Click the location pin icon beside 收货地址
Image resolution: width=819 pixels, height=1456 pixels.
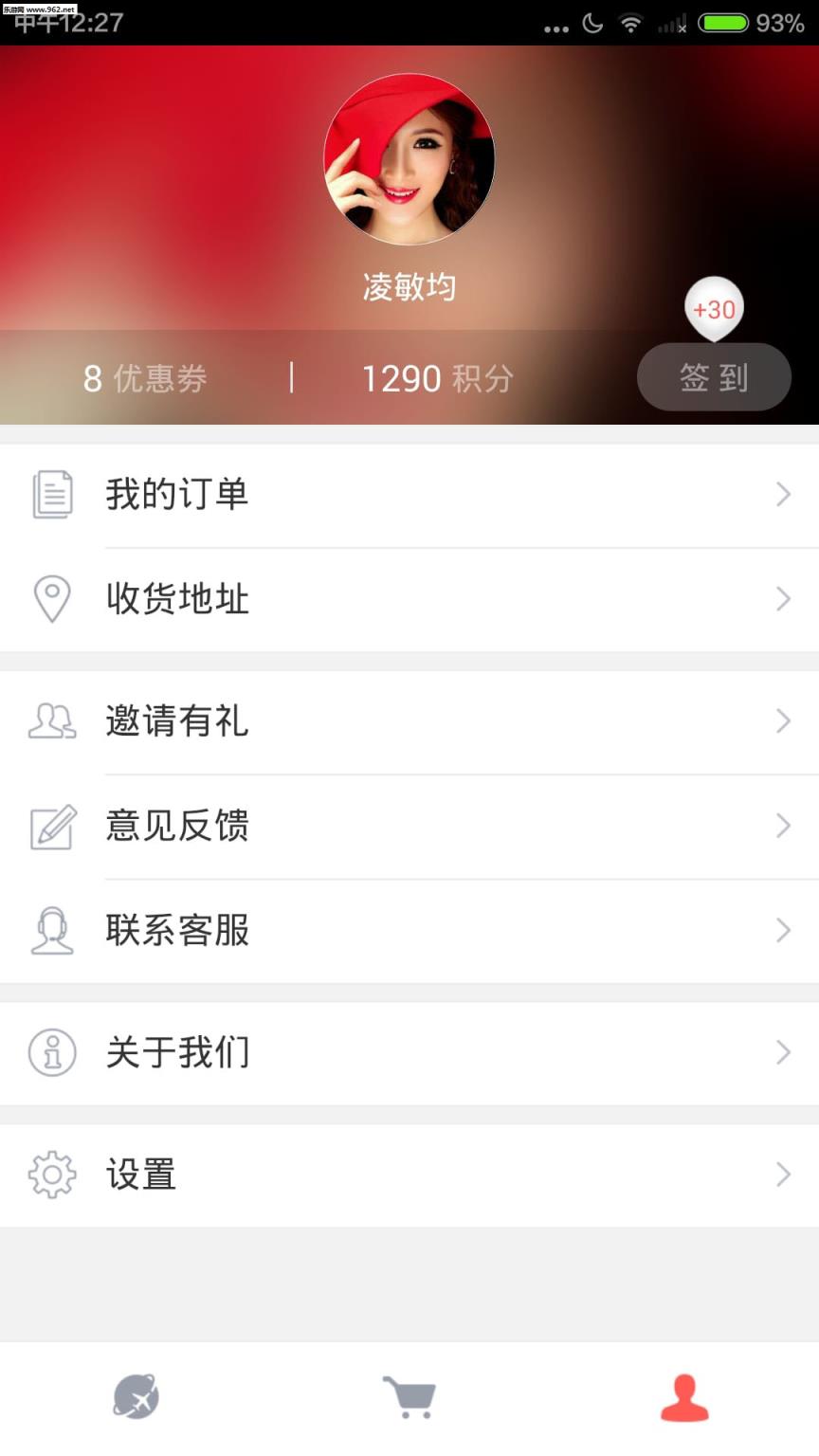[51, 598]
